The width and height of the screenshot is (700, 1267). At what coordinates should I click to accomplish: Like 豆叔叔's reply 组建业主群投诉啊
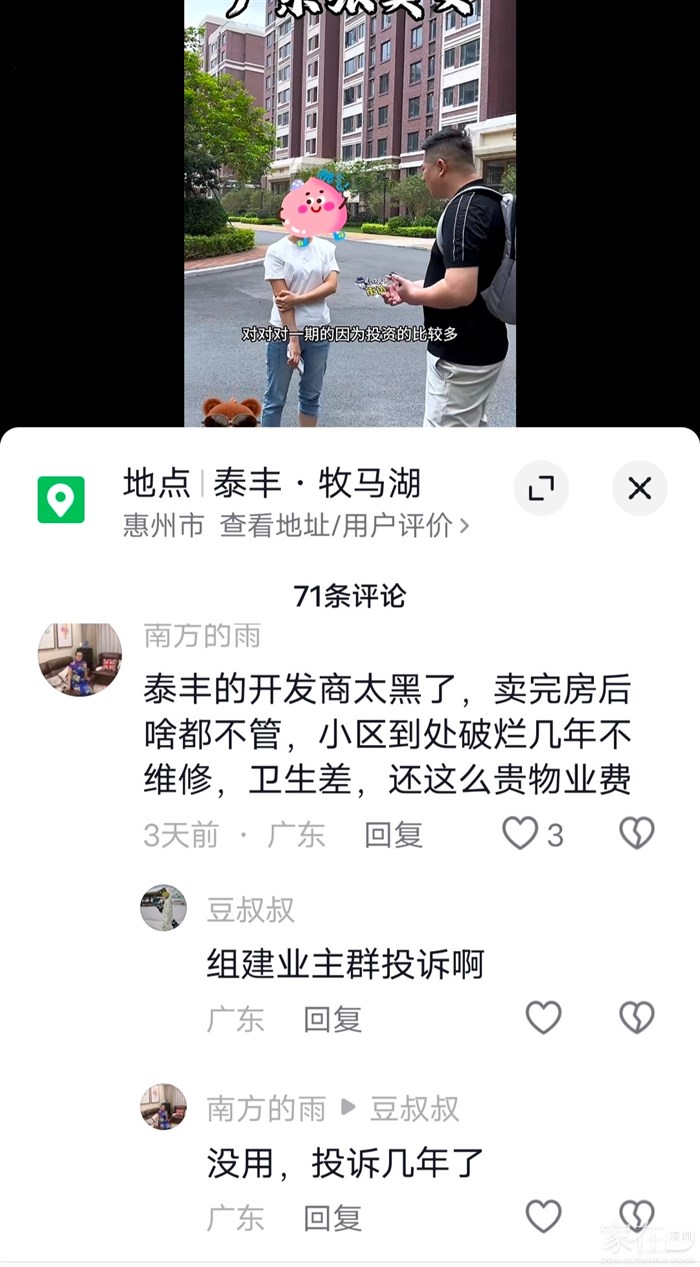544,1018
